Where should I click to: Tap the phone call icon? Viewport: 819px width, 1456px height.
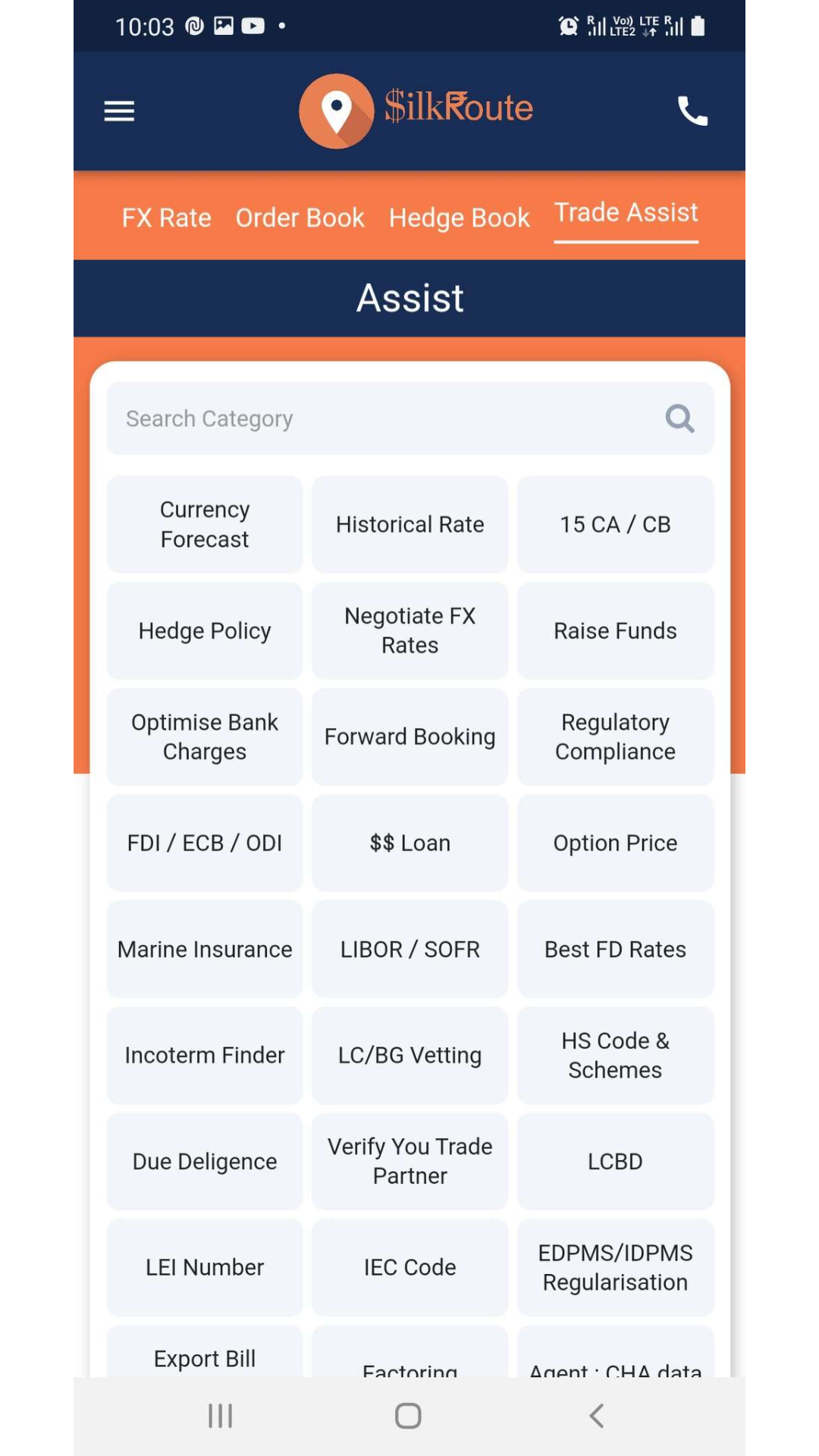coord(692,111)
